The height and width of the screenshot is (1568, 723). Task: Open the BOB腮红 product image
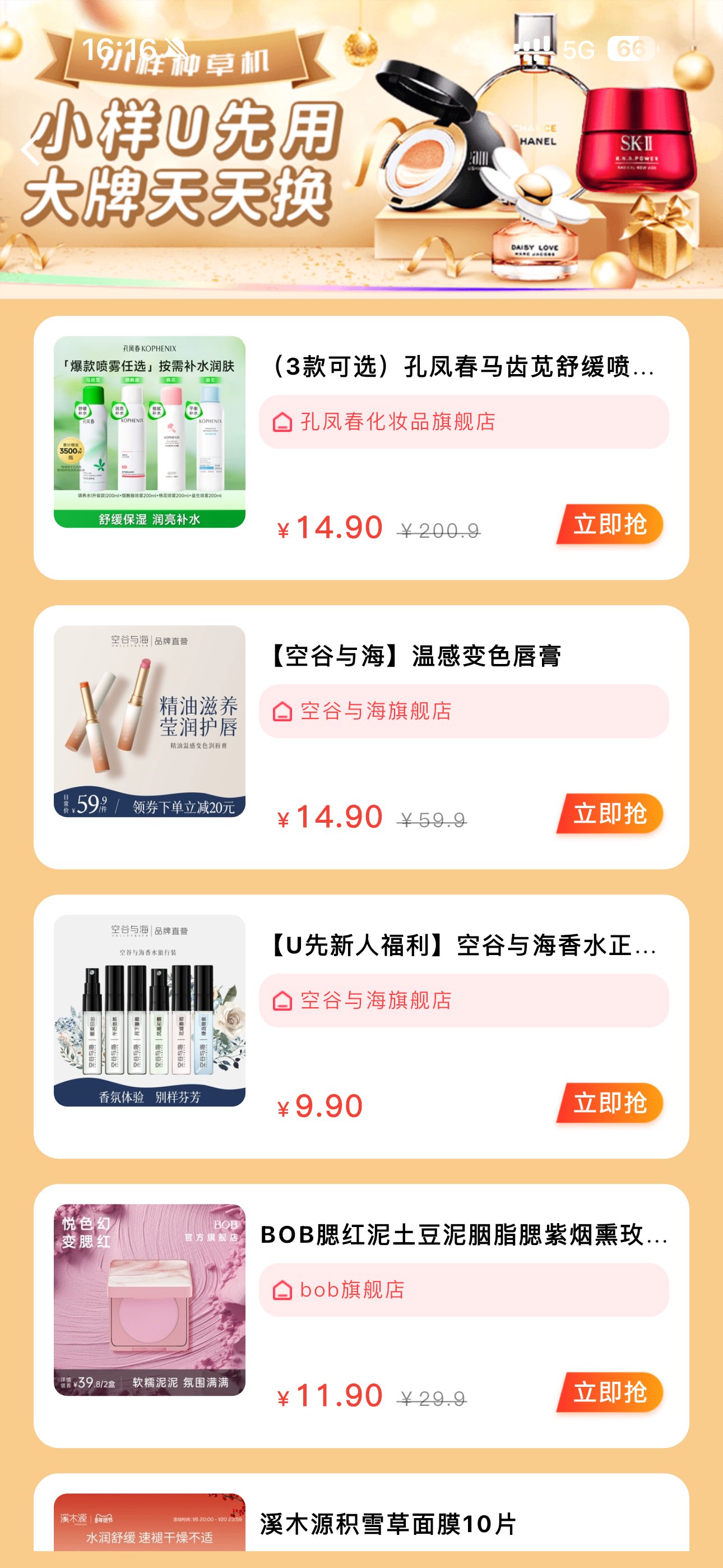pos(150,1299)
